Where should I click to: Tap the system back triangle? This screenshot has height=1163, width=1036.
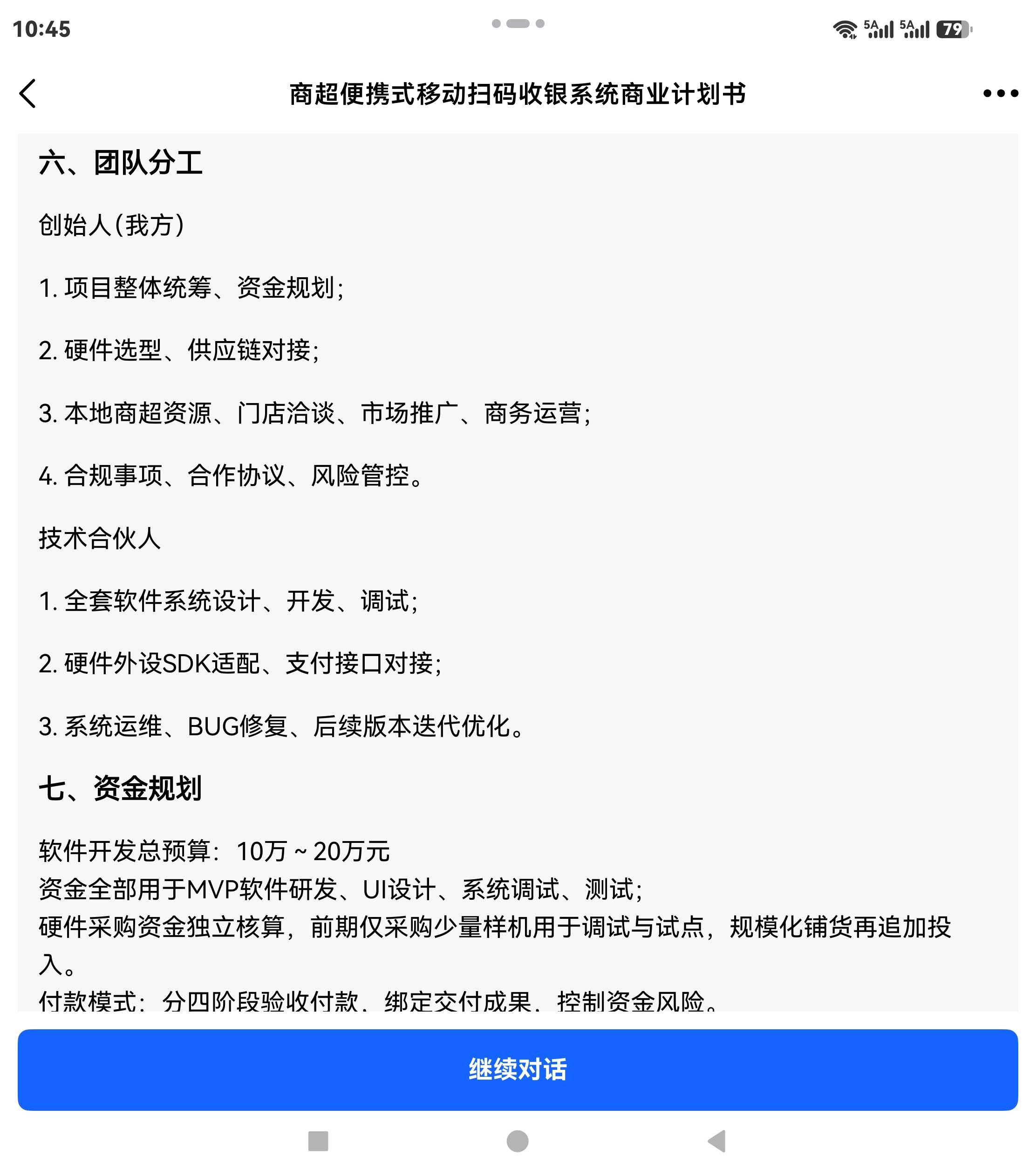coord(716,1141)
